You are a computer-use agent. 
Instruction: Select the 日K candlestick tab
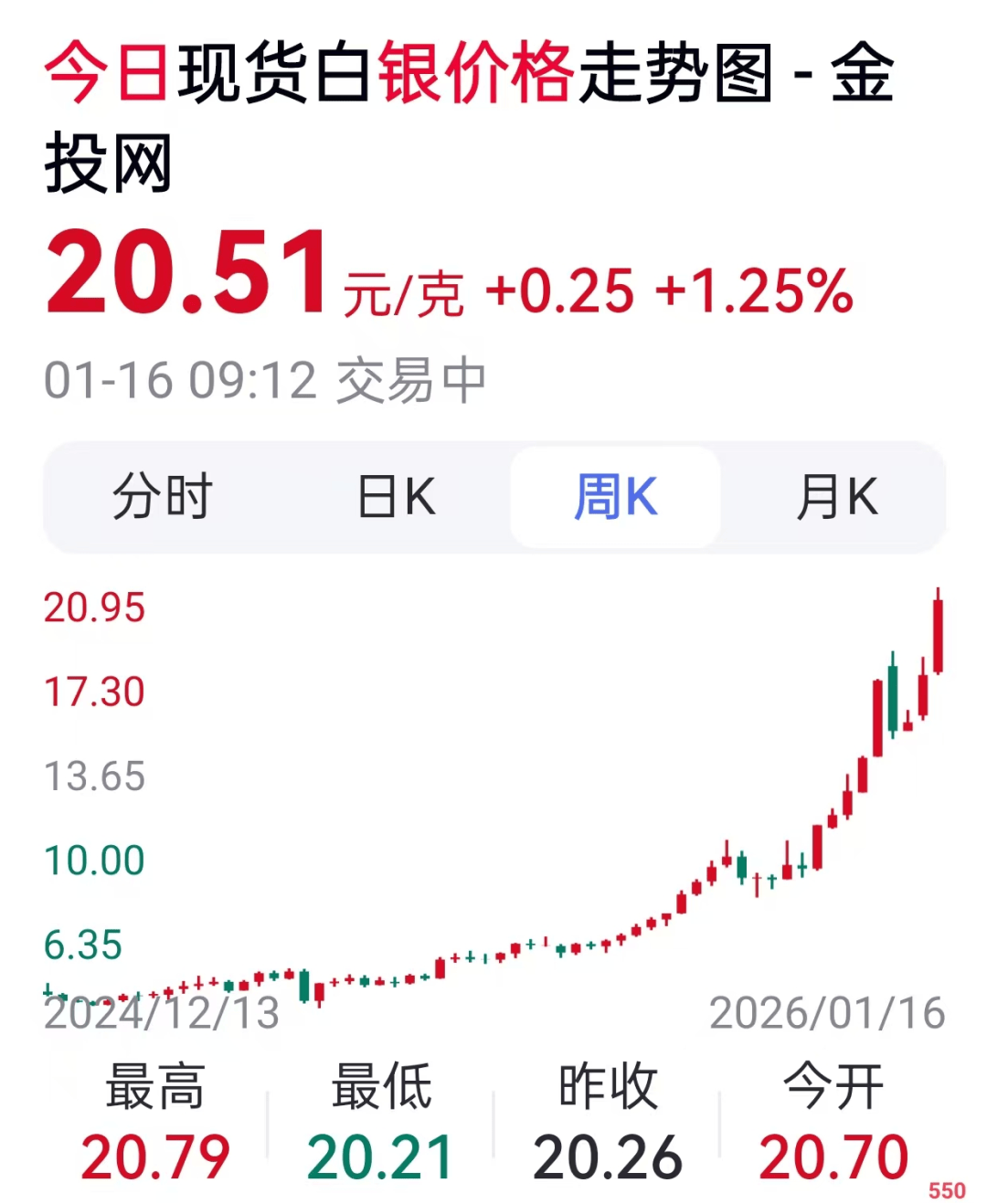[396, 498]
